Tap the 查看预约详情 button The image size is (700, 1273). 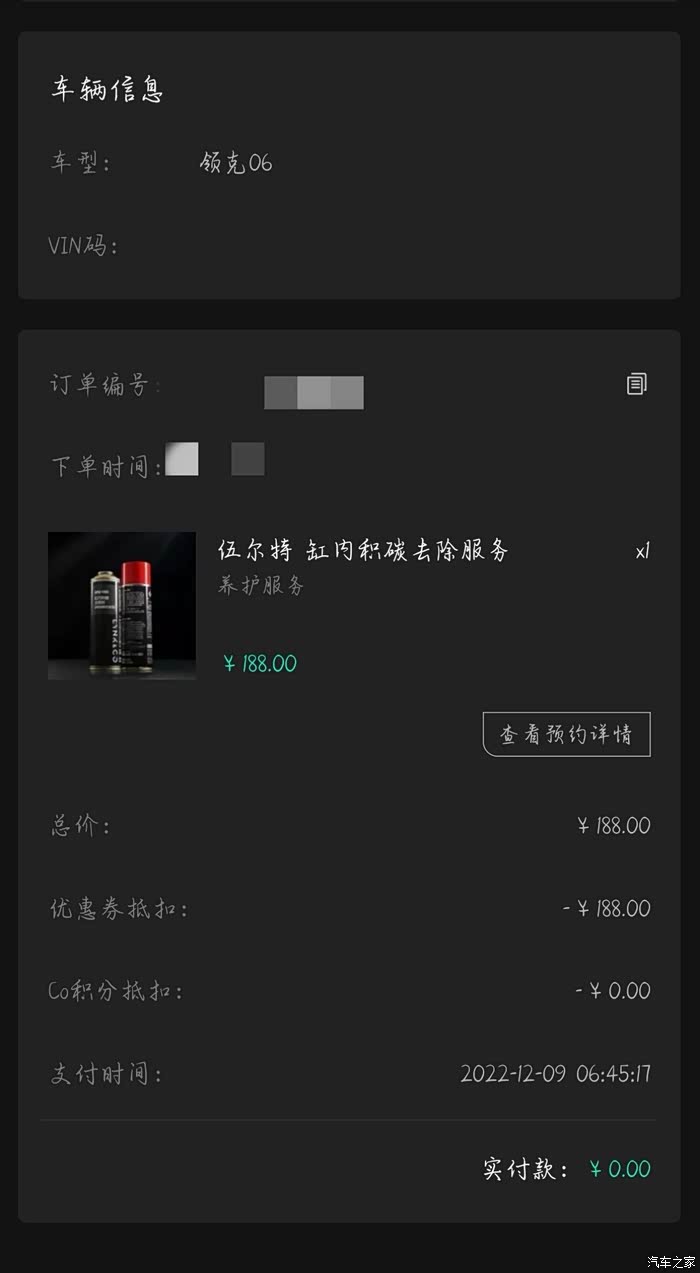pyautogui.click(x=566, y=734)
